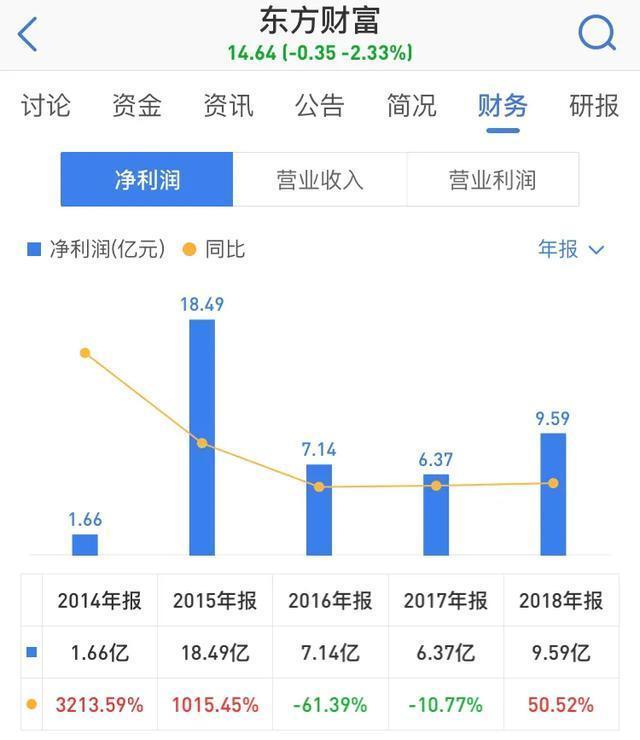The height and width of the screenshot is (740, 640).
Task: Go back using the arrow icon
Action: (28, 35)
